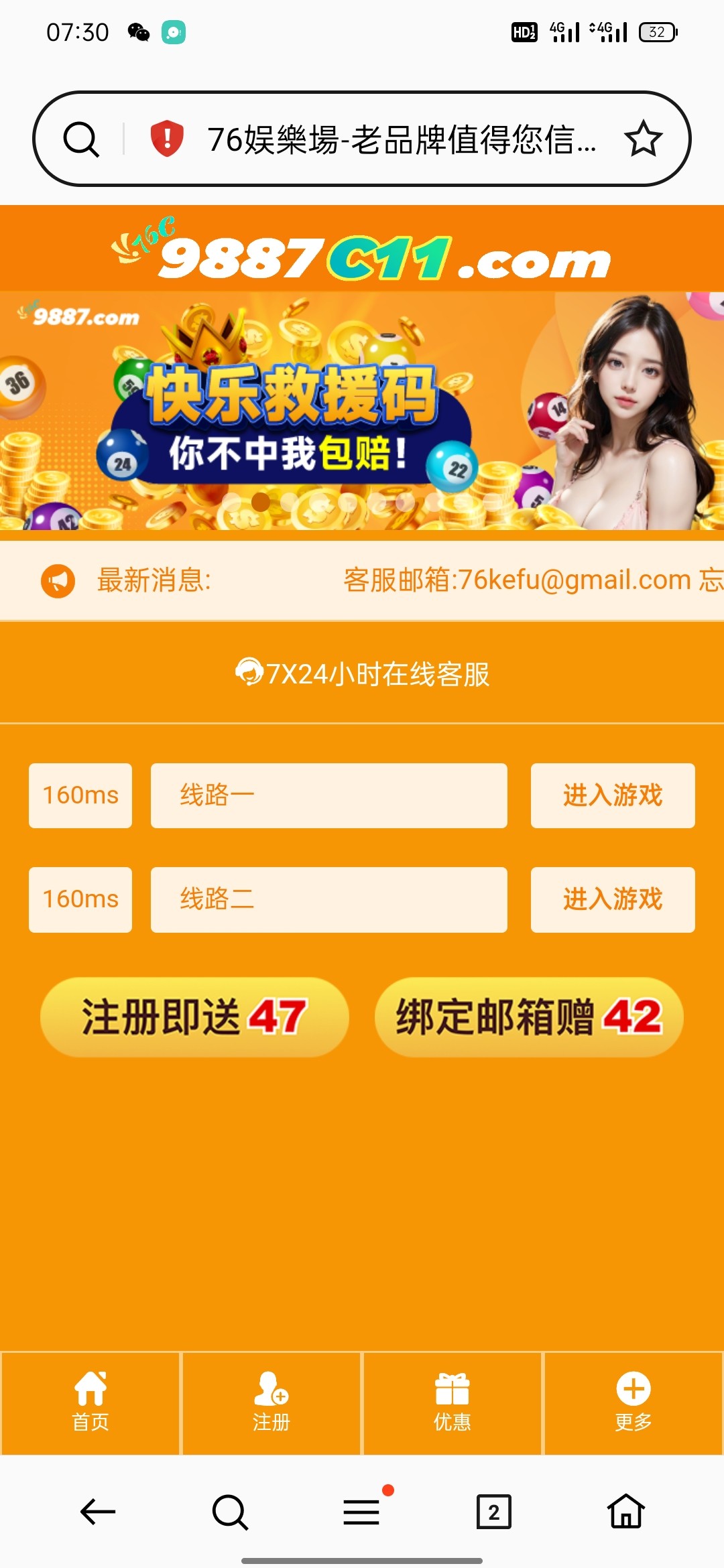Tap the 注册即送 47 button
Viewport: 724px width, 1568px height.
pyautogui.click(x=194, y=1017)
